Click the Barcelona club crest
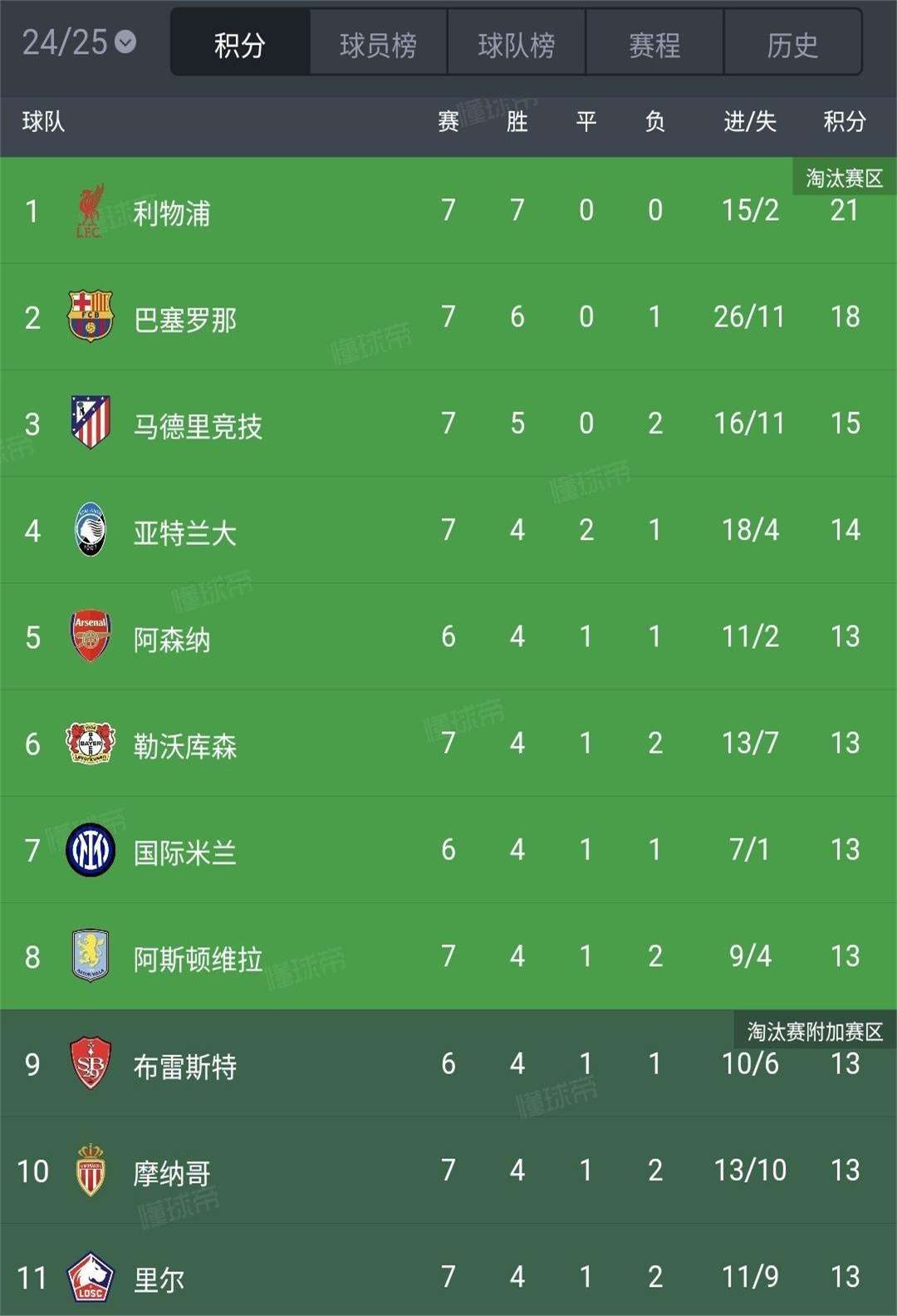This screenshot has height=1316, width=897. [90, 317]
